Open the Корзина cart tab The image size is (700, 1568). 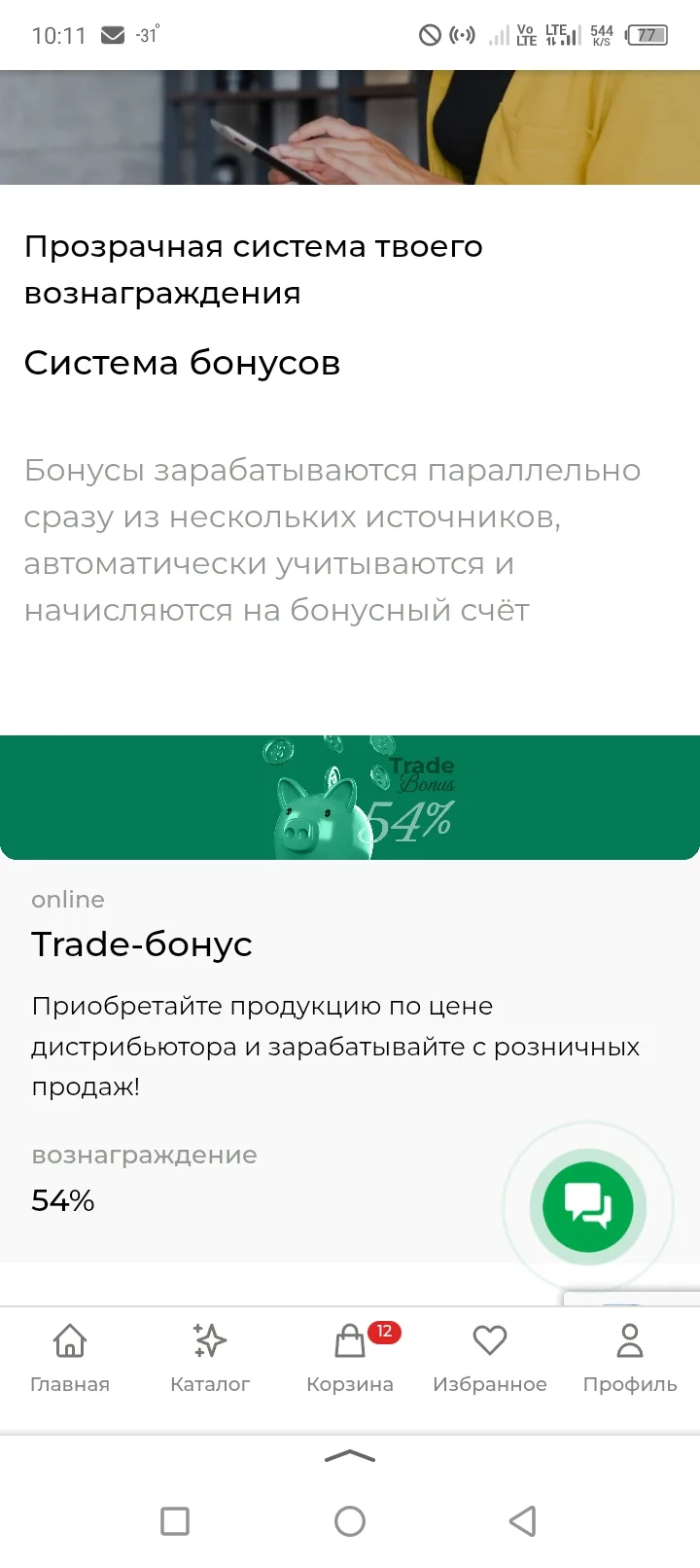350,1358
